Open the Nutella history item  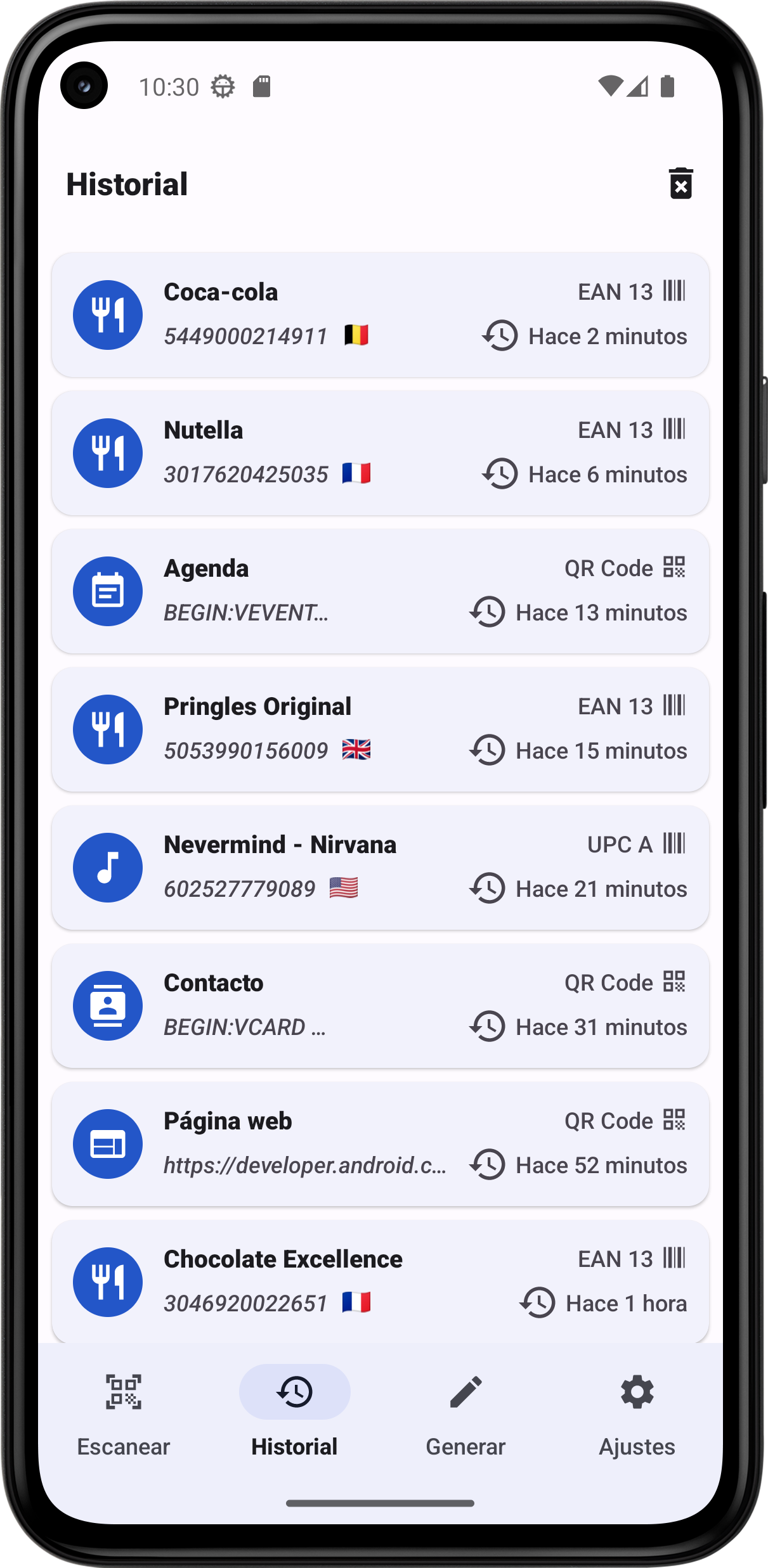379,453
